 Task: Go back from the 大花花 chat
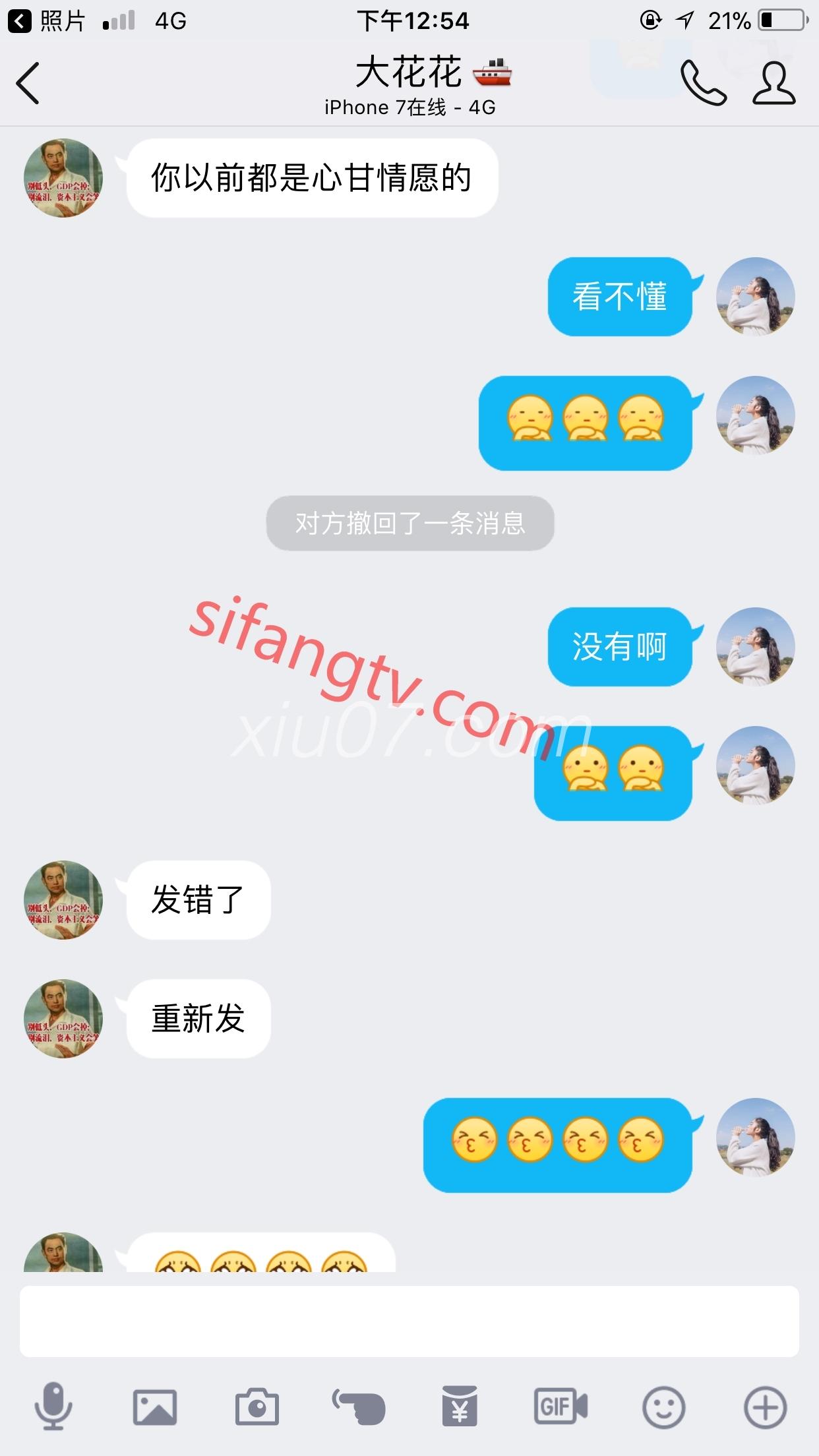click(28, 83)
